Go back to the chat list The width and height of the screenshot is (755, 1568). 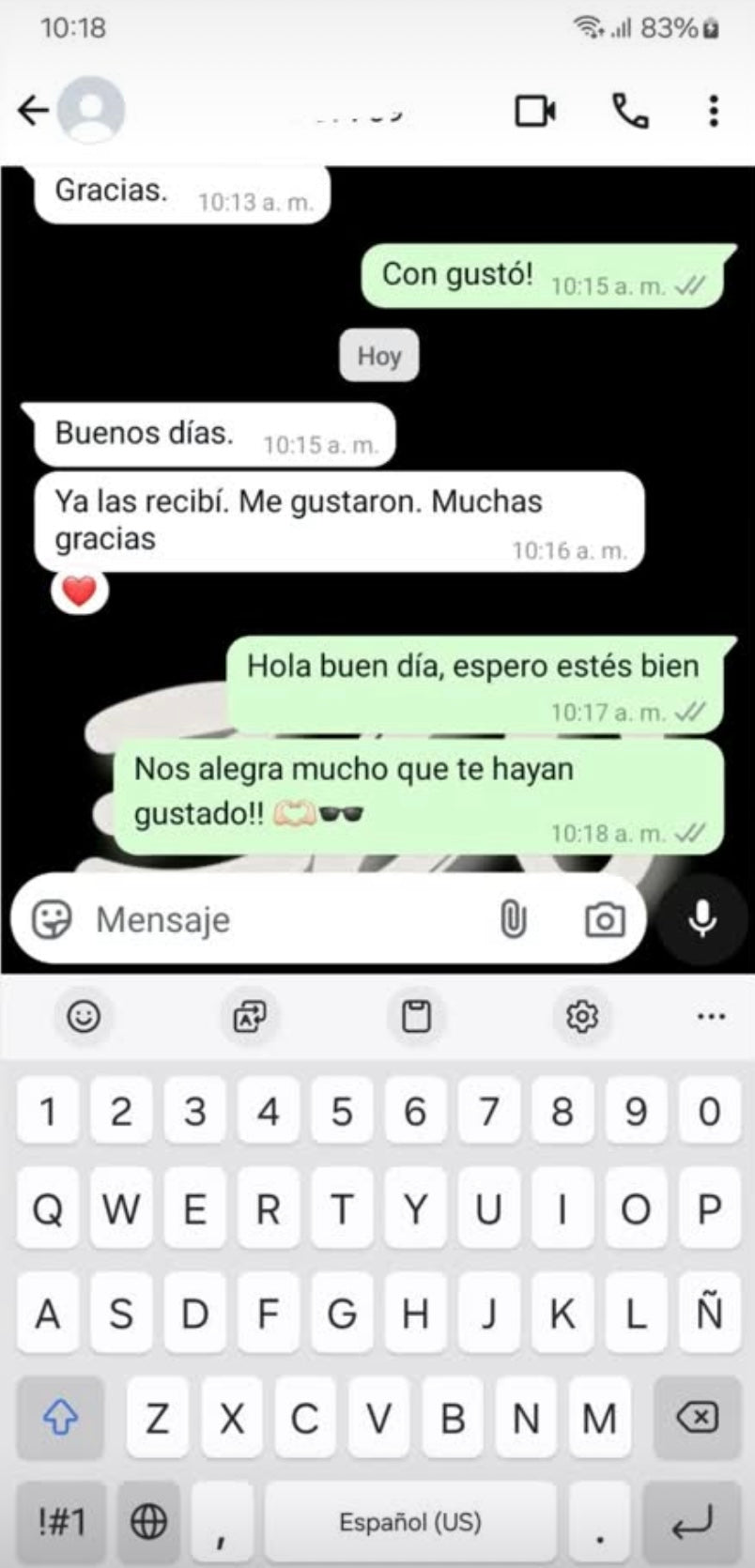click(33, 111)
